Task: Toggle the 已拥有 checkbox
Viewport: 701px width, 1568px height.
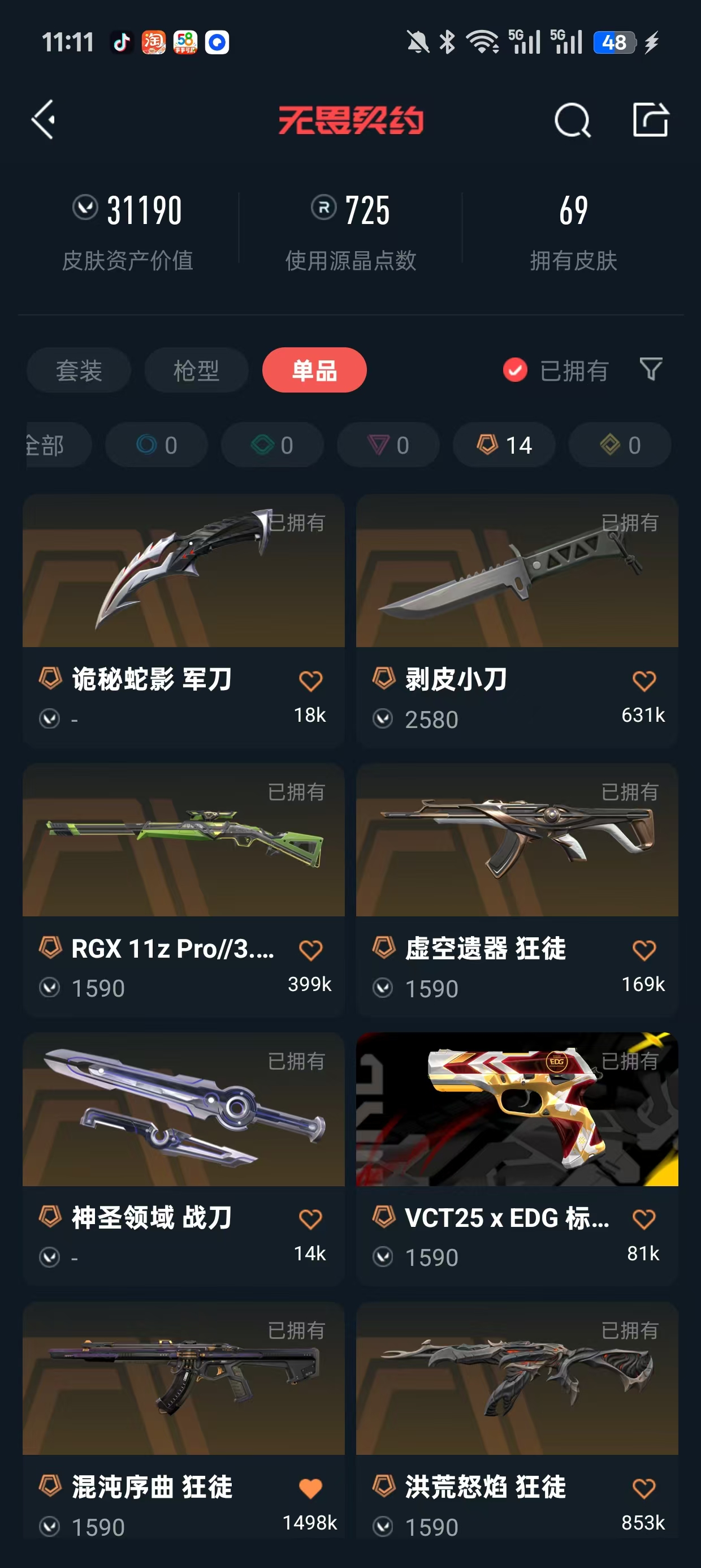Action: [516, 370]
